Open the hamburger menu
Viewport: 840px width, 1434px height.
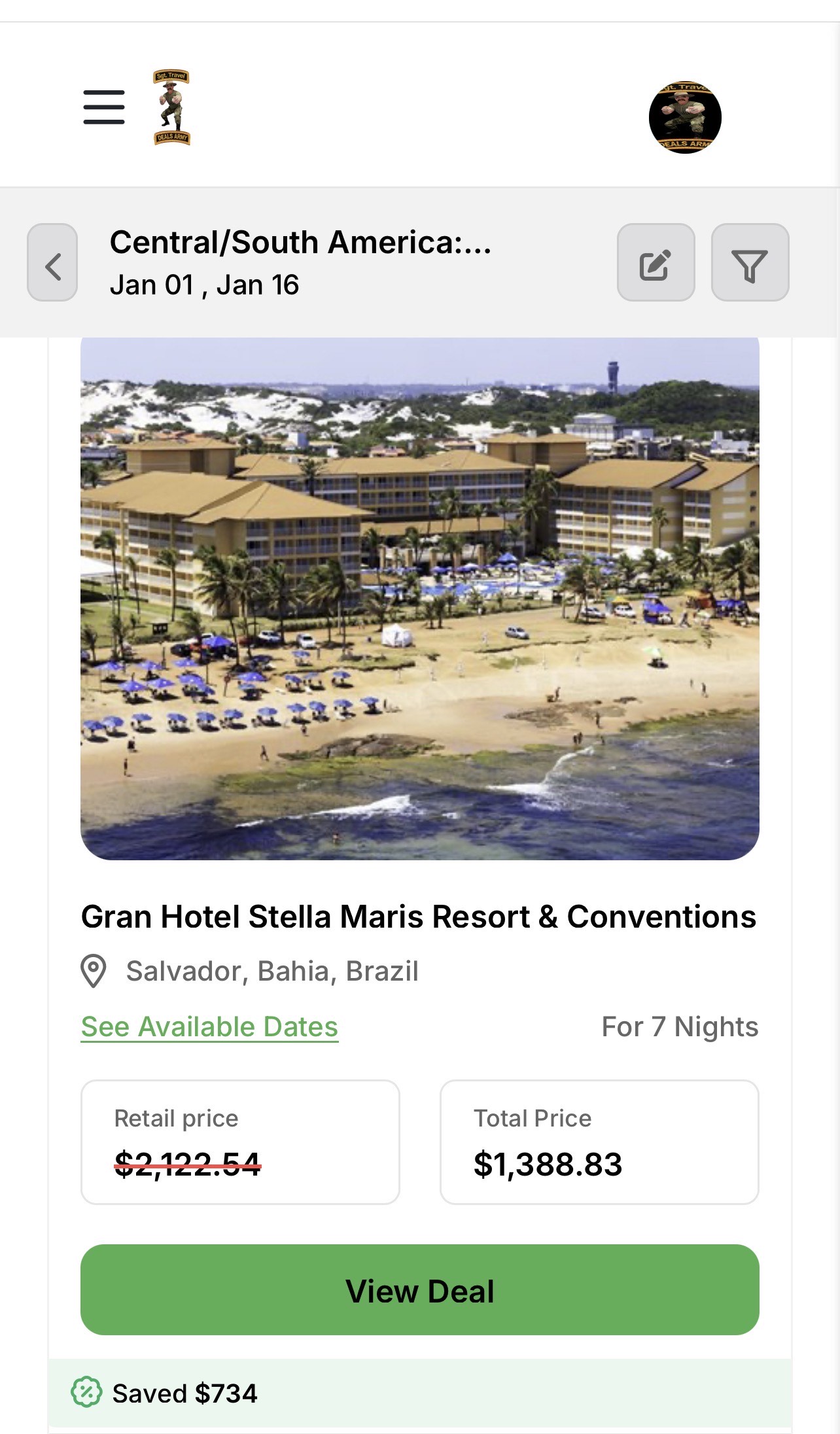pyautogui.click(x=104, y=108)
